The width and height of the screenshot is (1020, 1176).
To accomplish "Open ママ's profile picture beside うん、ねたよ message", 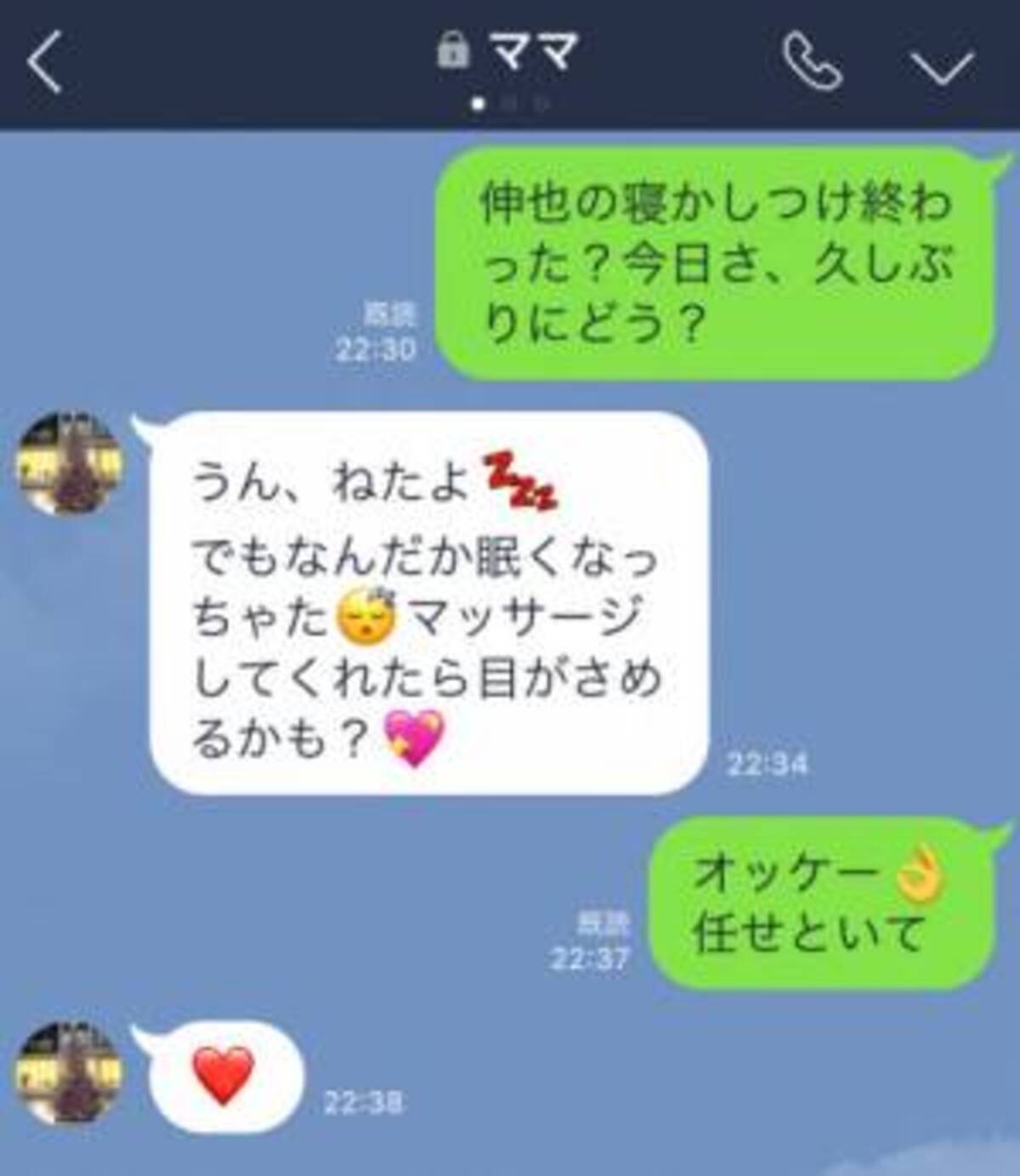I will coord(70,464).
